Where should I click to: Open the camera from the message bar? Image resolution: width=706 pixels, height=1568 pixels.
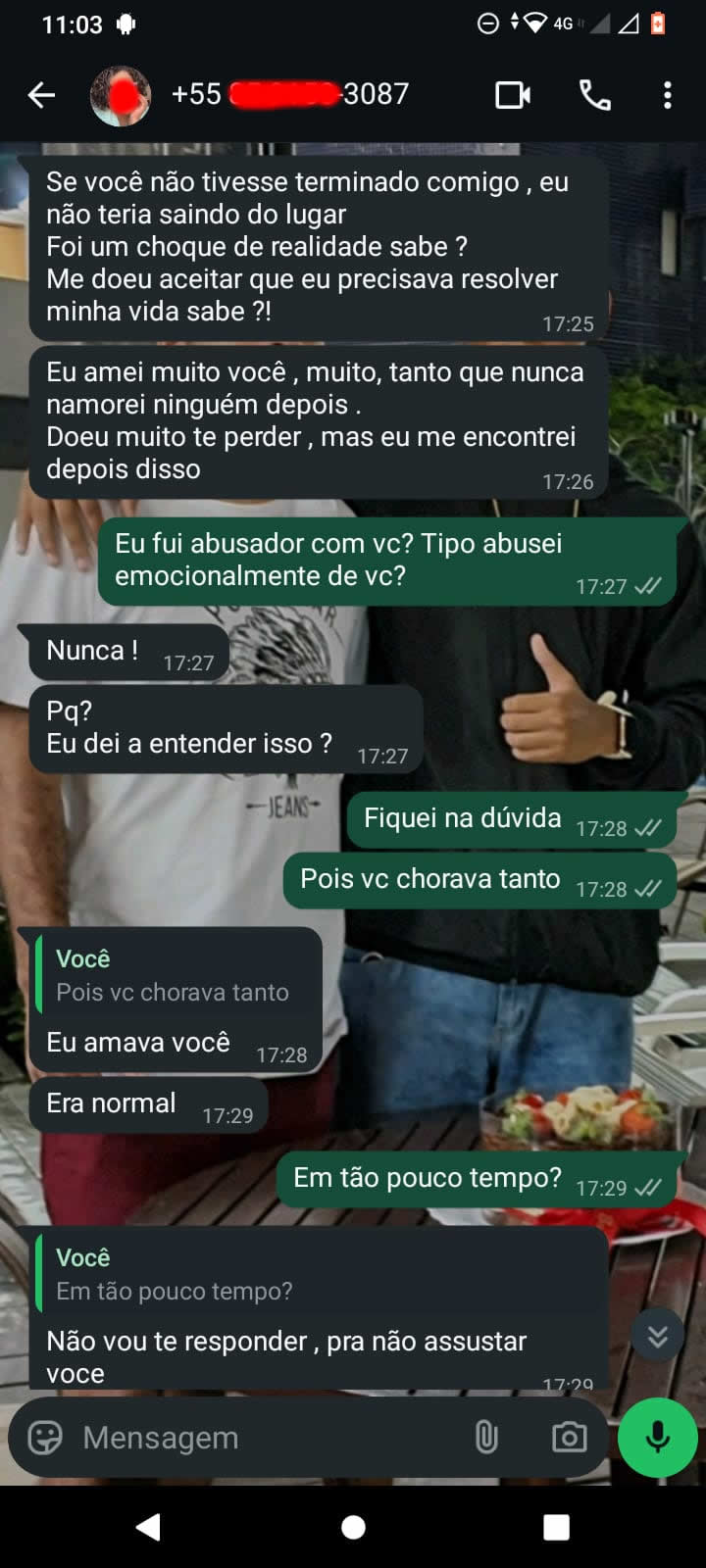tap(569, 1438)
